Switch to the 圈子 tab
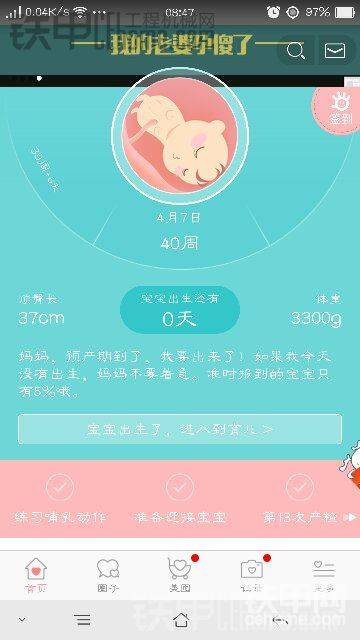 [108, 575]
